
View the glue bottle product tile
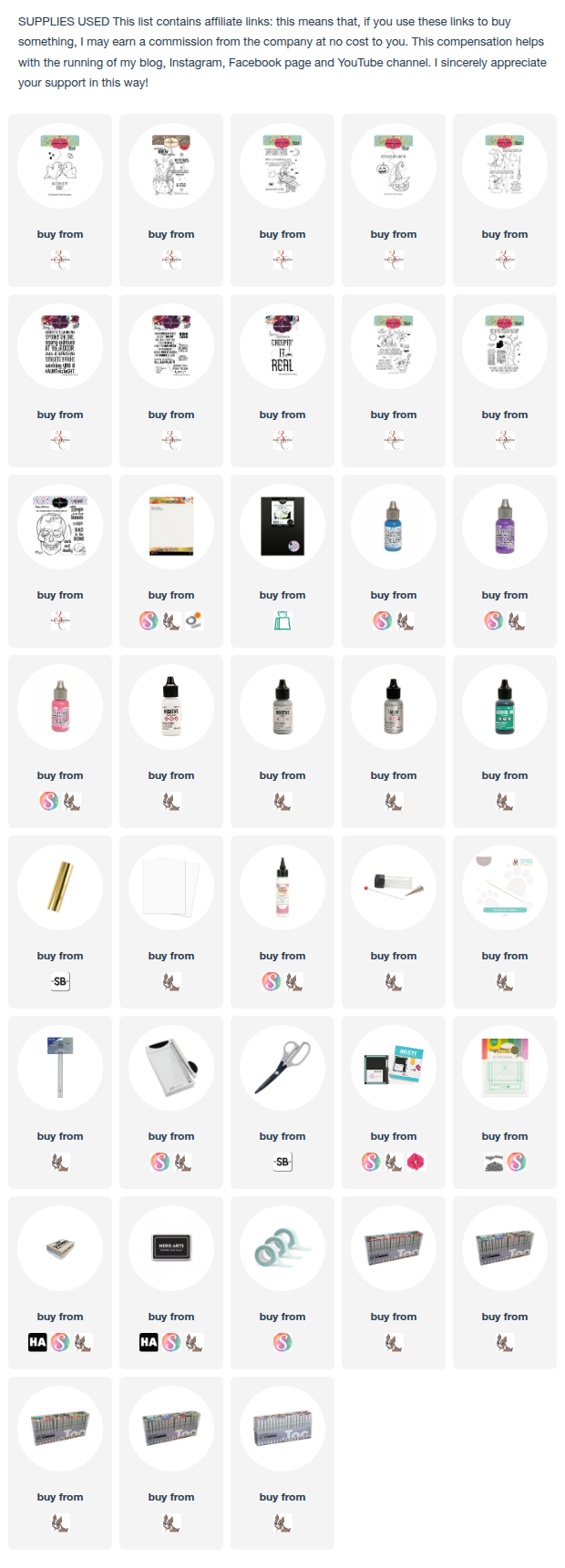tap(282, 887)
